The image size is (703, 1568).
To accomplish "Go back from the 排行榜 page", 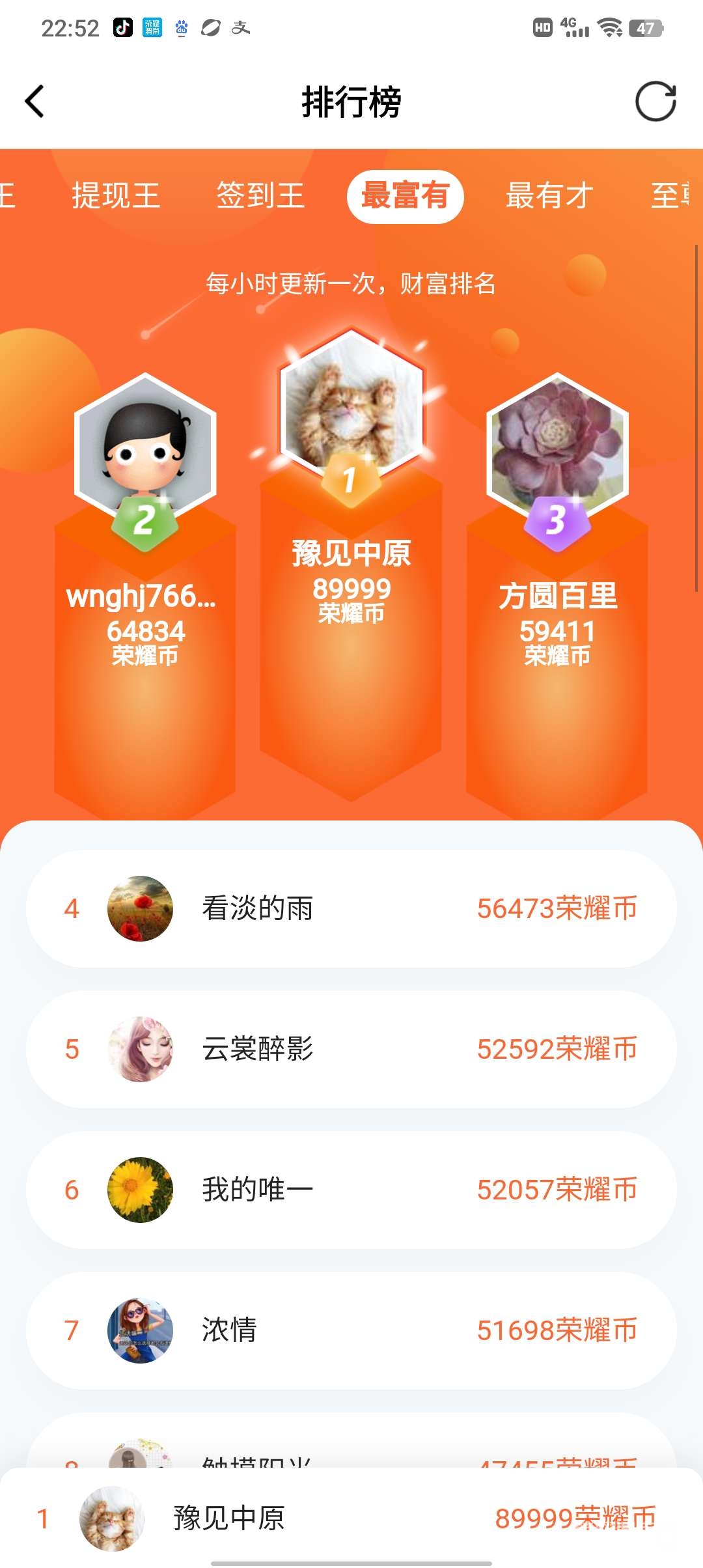I will coord(35,102).
